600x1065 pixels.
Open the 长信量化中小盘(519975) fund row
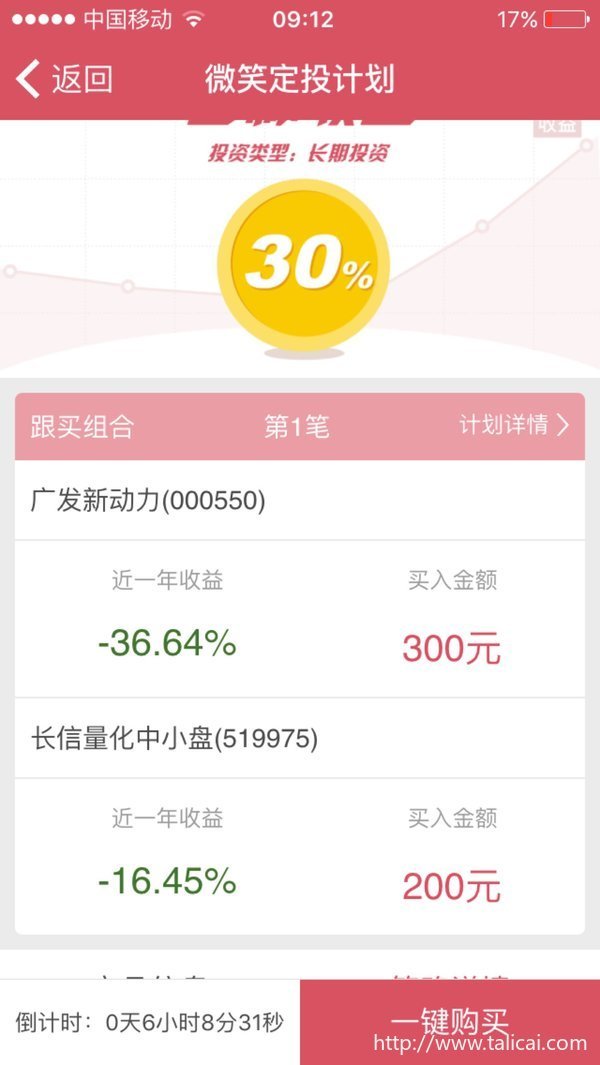[300, 738]
